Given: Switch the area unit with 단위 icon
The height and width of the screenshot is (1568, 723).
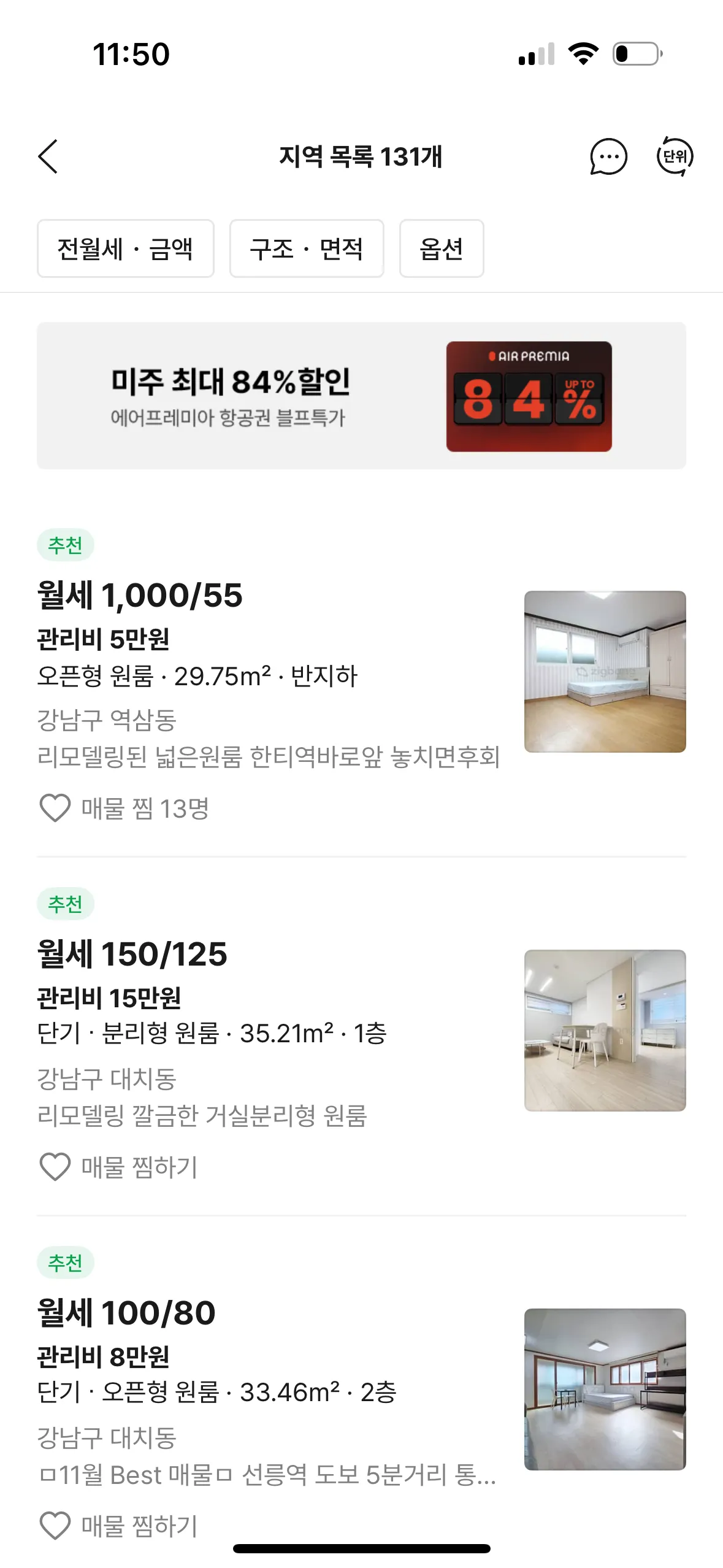Looking at the screenshot, I should 675,156.
